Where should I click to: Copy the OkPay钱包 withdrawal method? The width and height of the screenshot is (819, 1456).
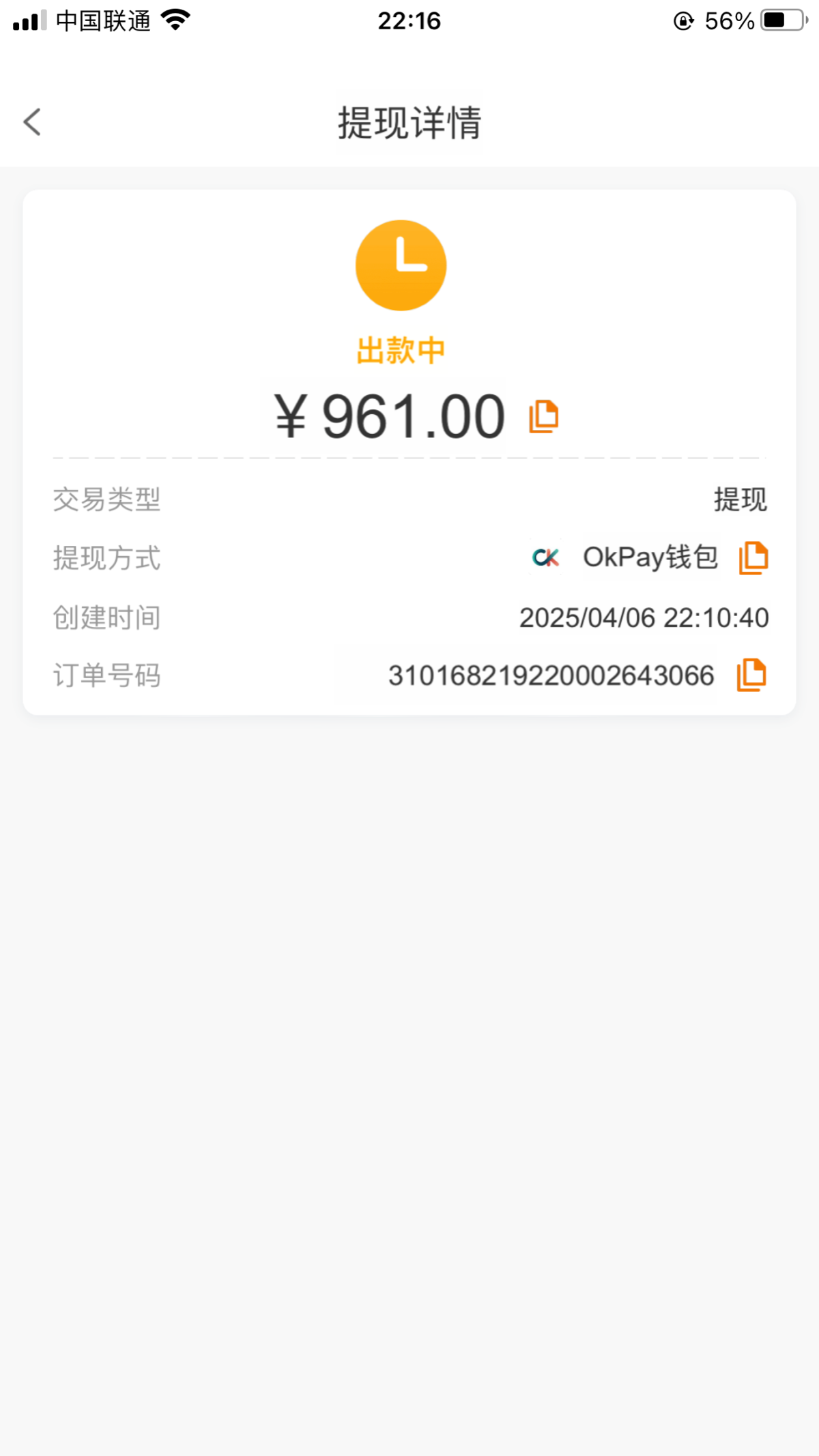(753, 558)
